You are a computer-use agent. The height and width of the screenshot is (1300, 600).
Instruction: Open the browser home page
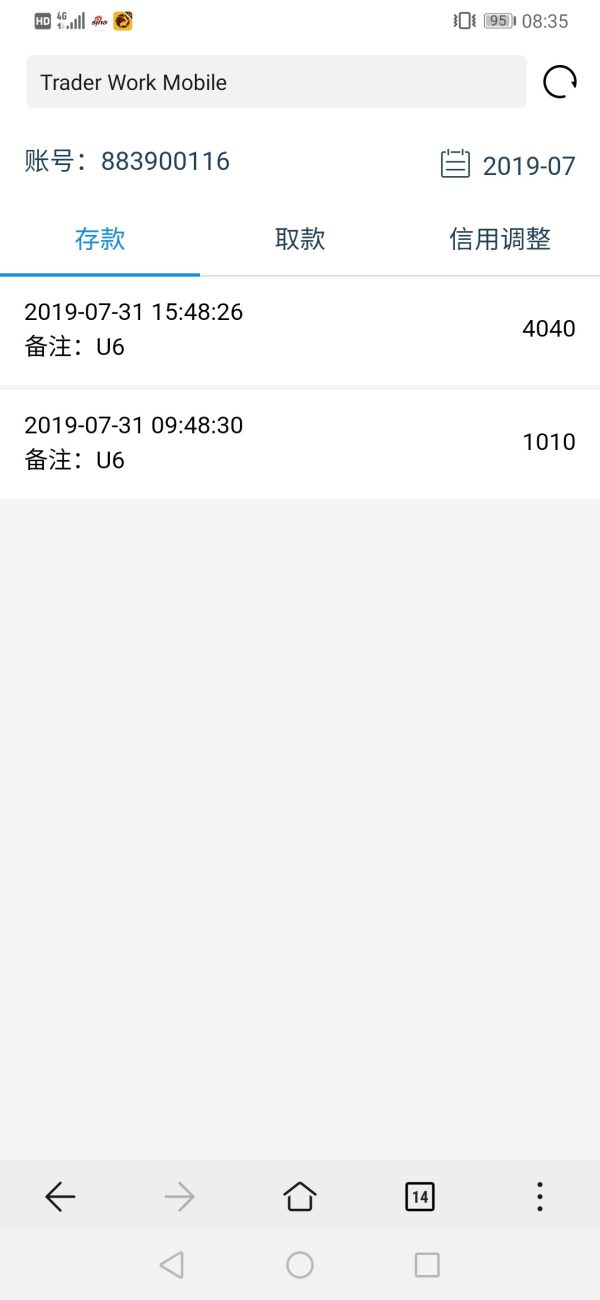point(300,1196)
